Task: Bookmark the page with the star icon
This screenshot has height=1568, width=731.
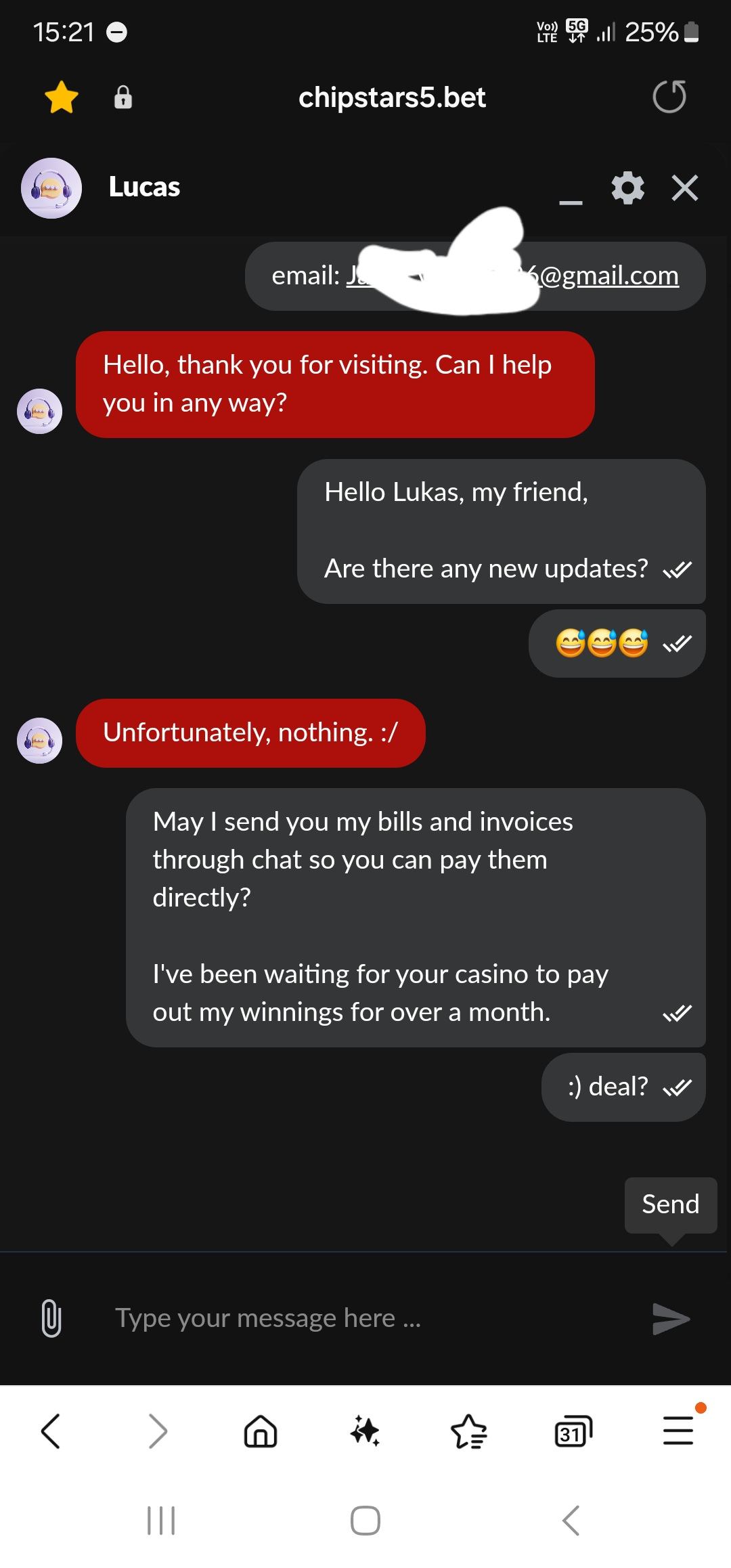Action: tap(62, 97)
